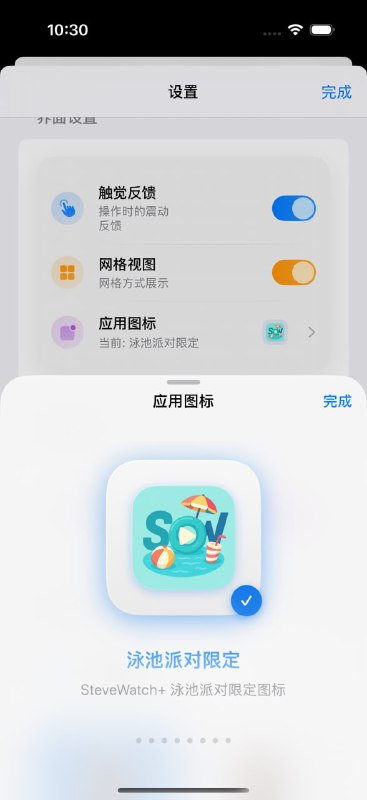
Task: Select the 泳池派对限定 app icon card
Action: (184, 537)
